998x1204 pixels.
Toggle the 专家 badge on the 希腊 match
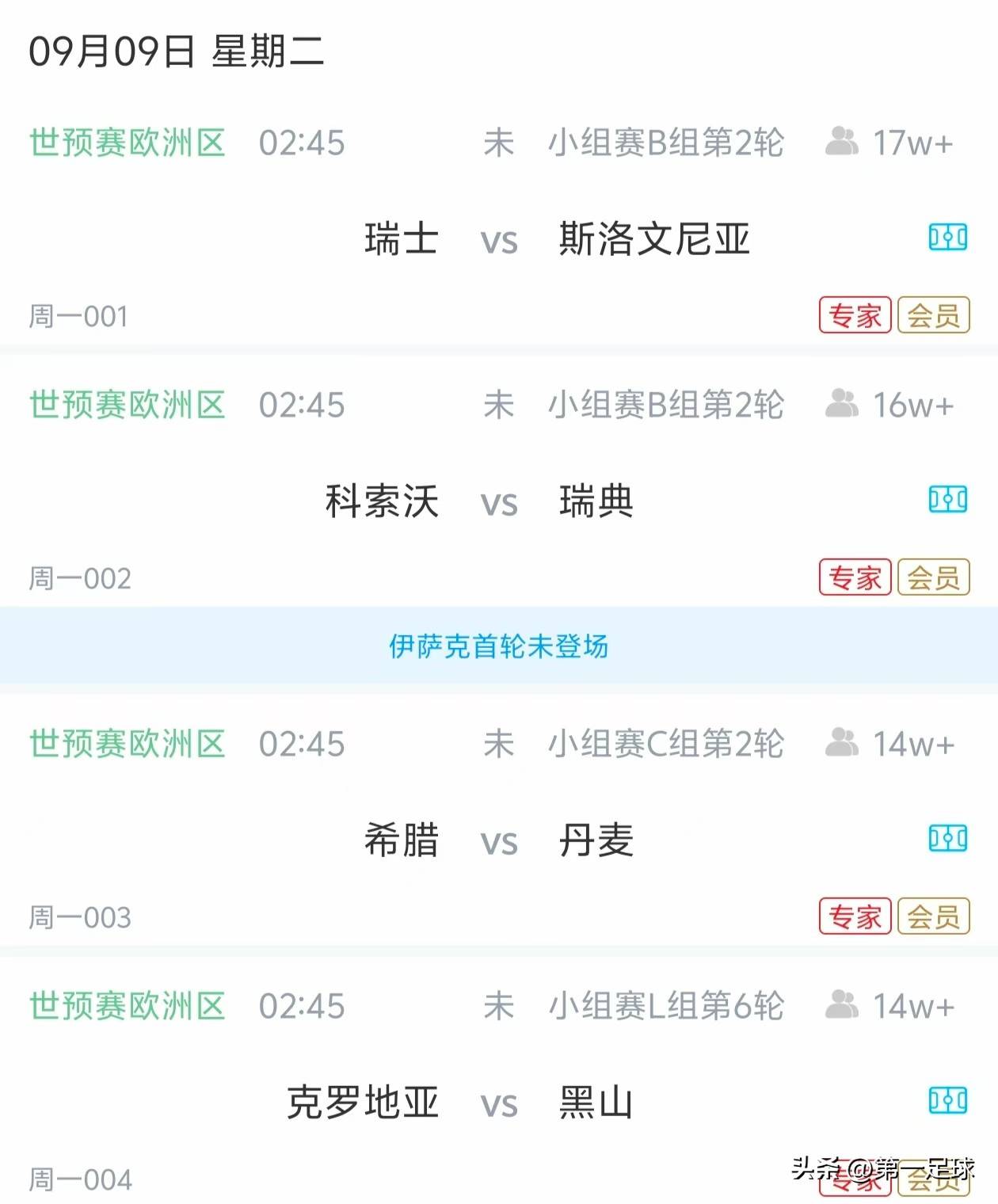click(856, 916)
